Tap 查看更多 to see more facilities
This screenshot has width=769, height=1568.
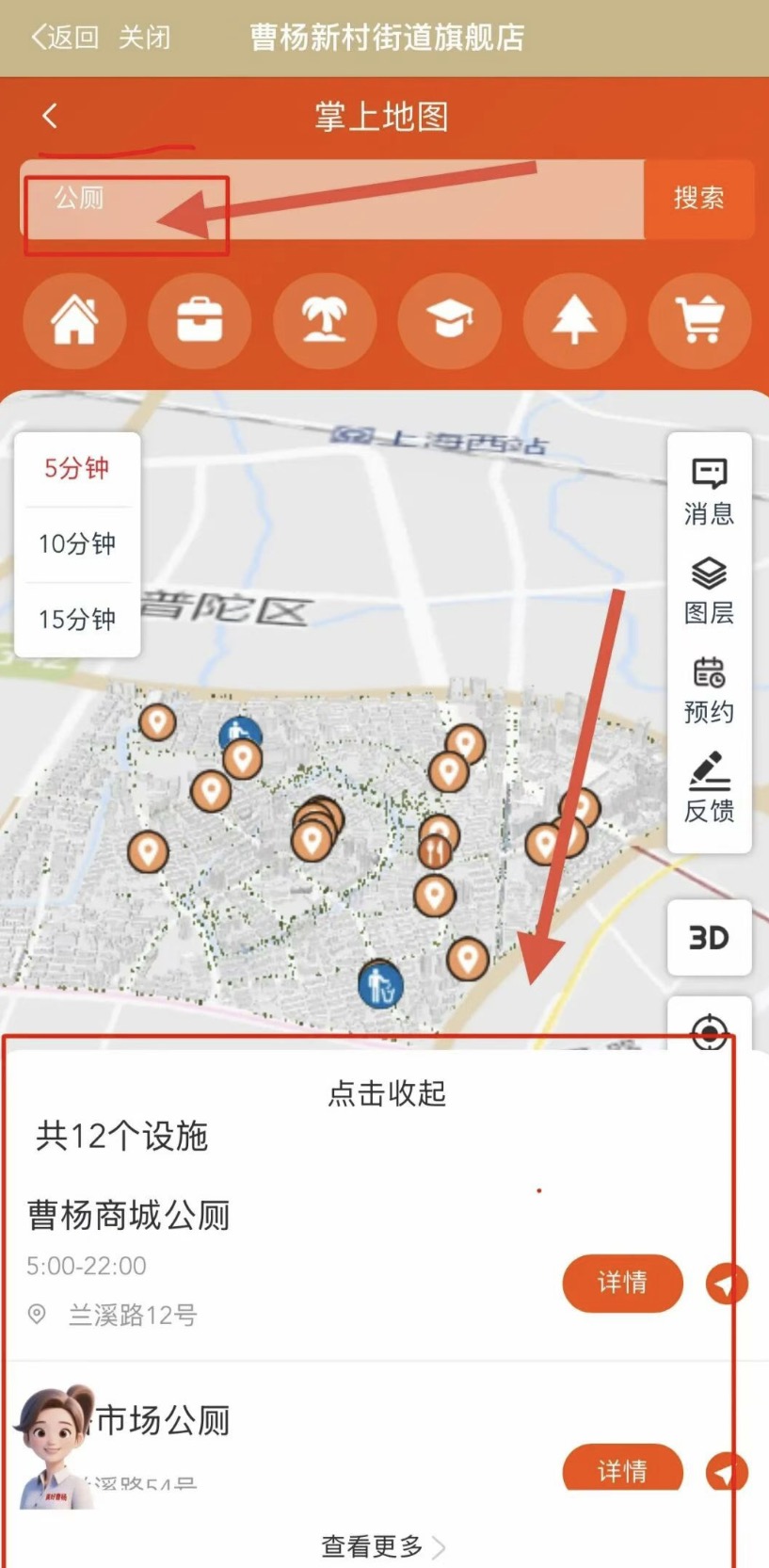click(383, 1546)
